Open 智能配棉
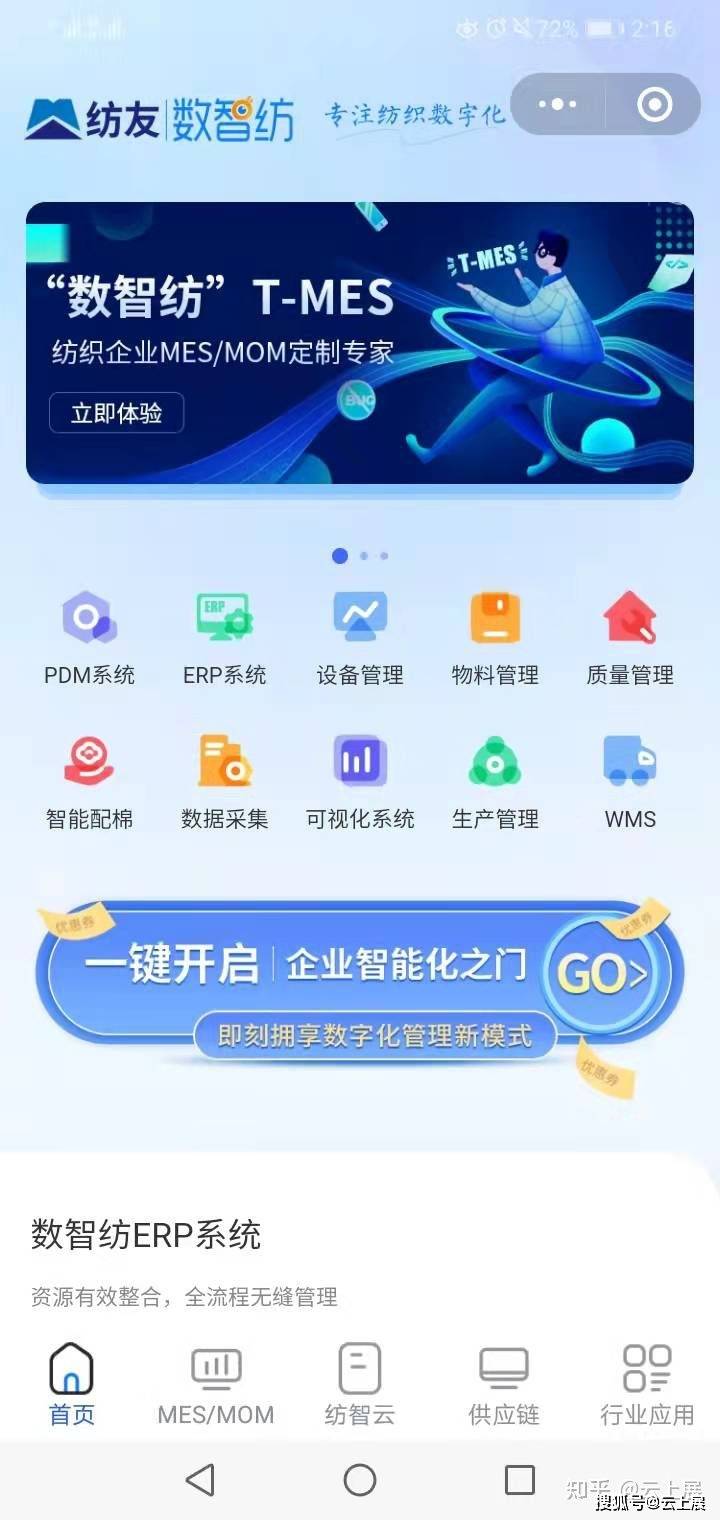 89,782
